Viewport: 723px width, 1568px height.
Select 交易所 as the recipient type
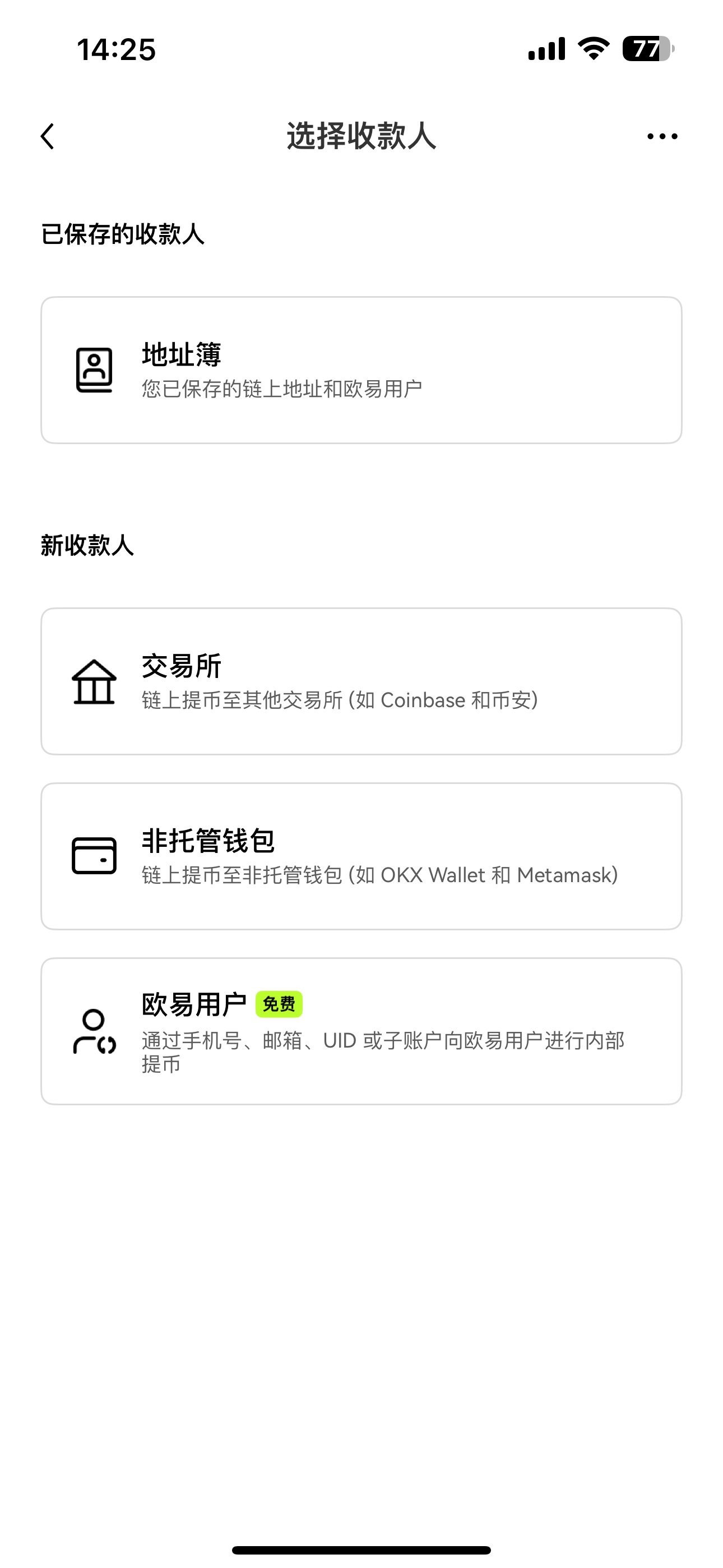pos(361,681)
